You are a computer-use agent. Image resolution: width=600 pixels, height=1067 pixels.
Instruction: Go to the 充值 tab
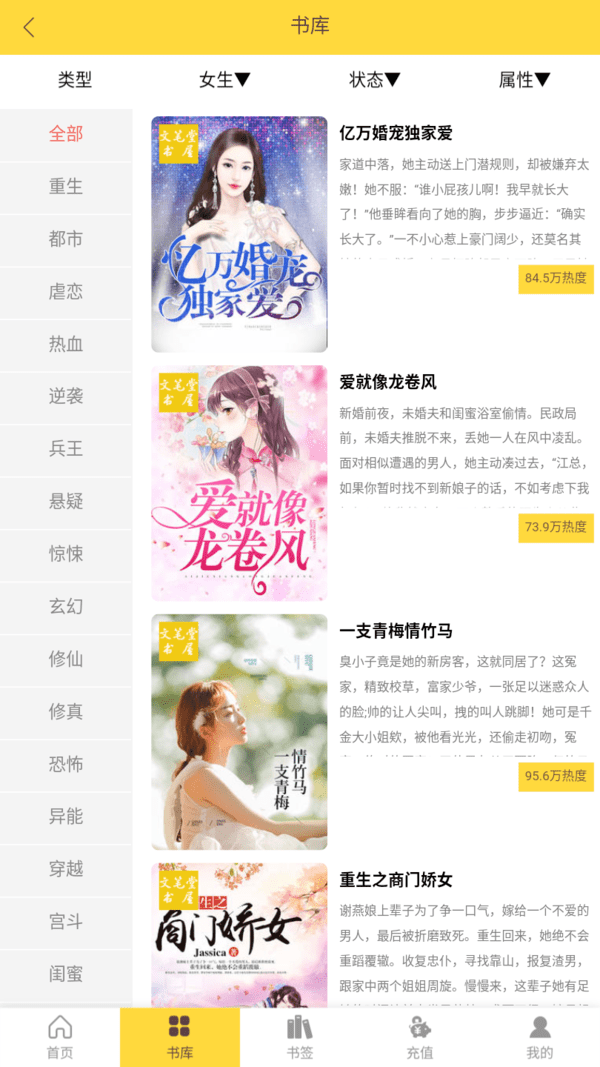(x=420, y=1037)
